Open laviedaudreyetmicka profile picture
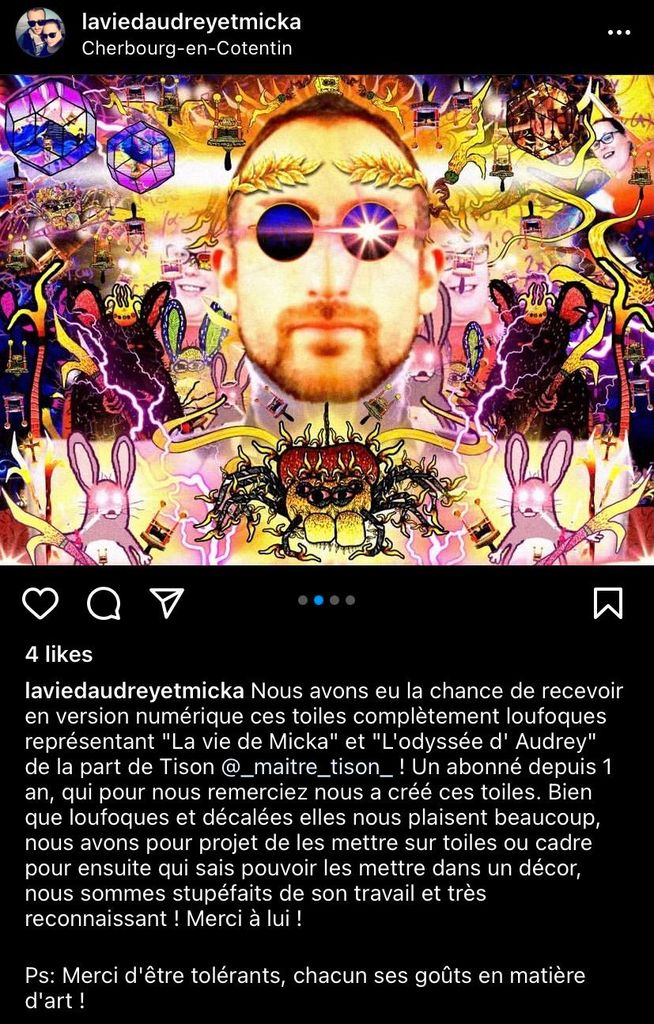The image size is (654, 1024). coord(40,33)
